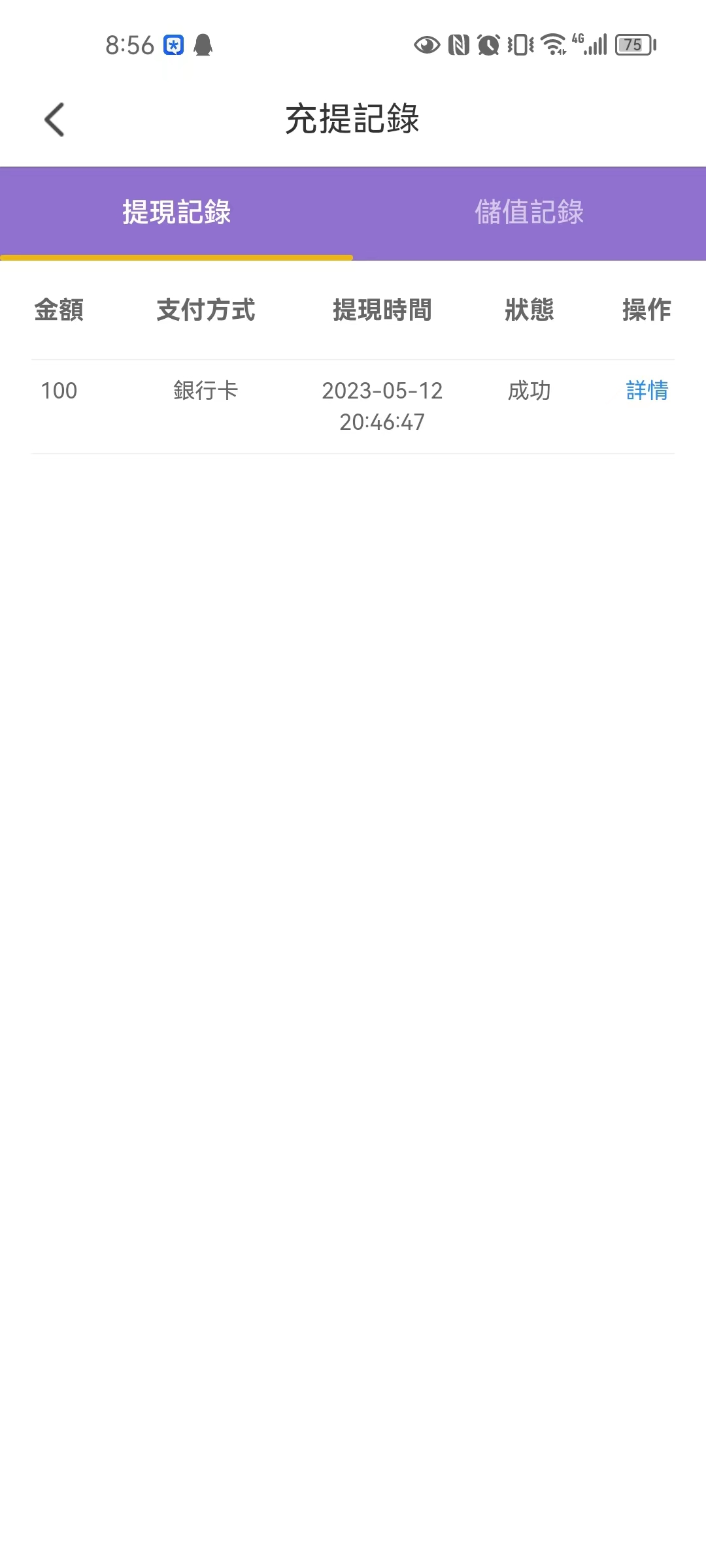
Task: Select the 提現記錄 tab
Action: (176, 212)
